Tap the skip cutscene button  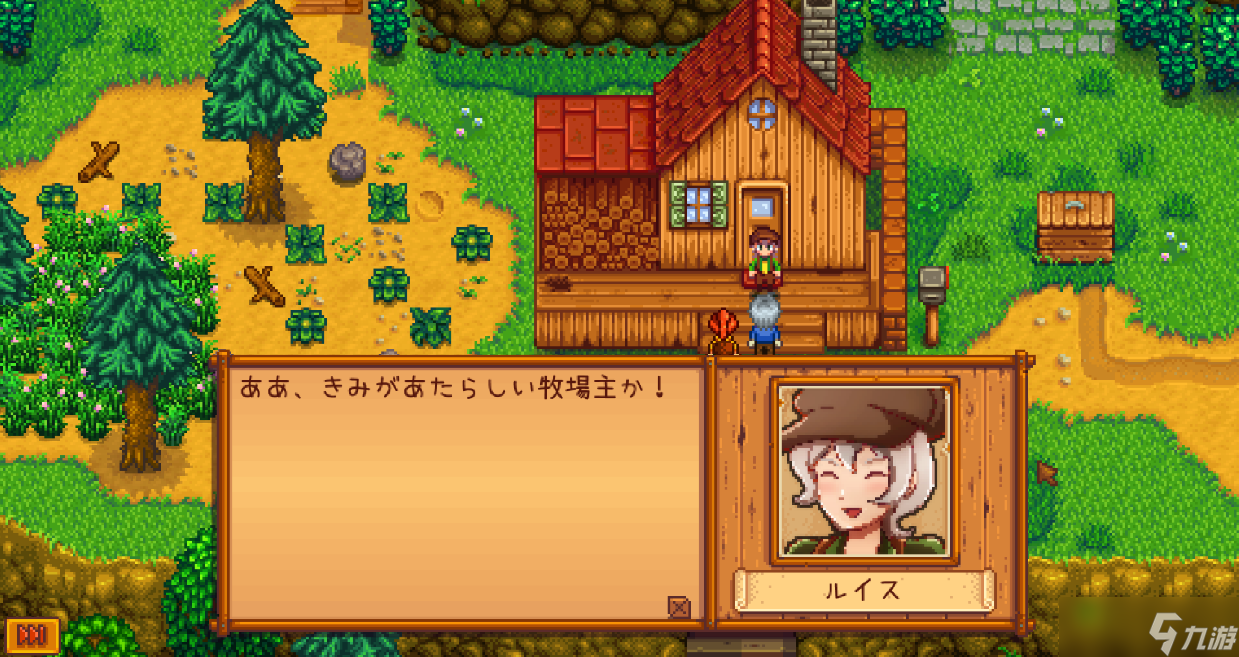[32, 635]
